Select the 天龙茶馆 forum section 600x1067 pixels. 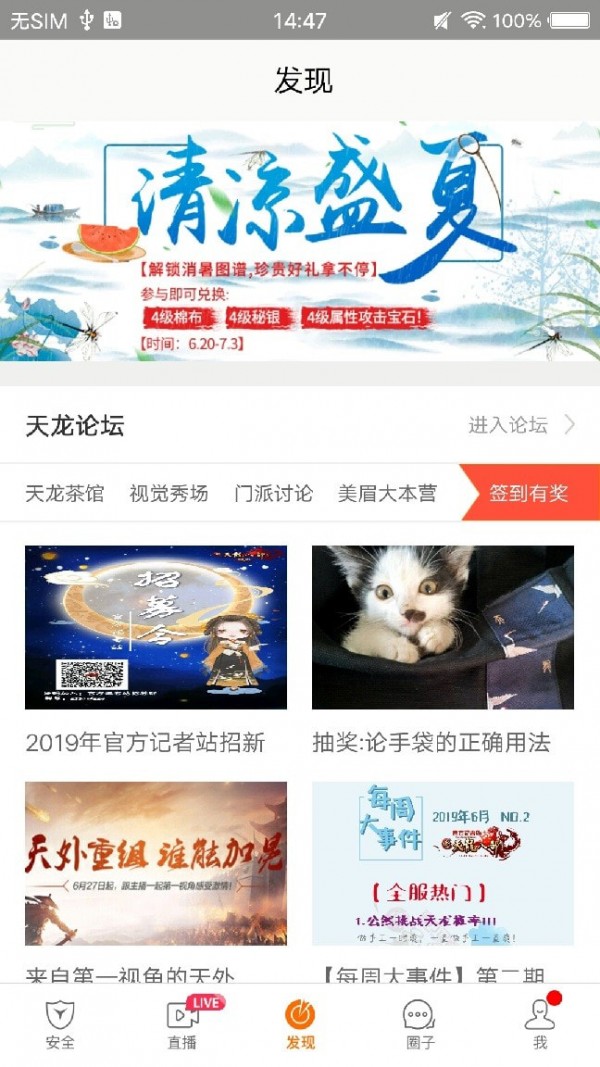(x=64, y=493)
